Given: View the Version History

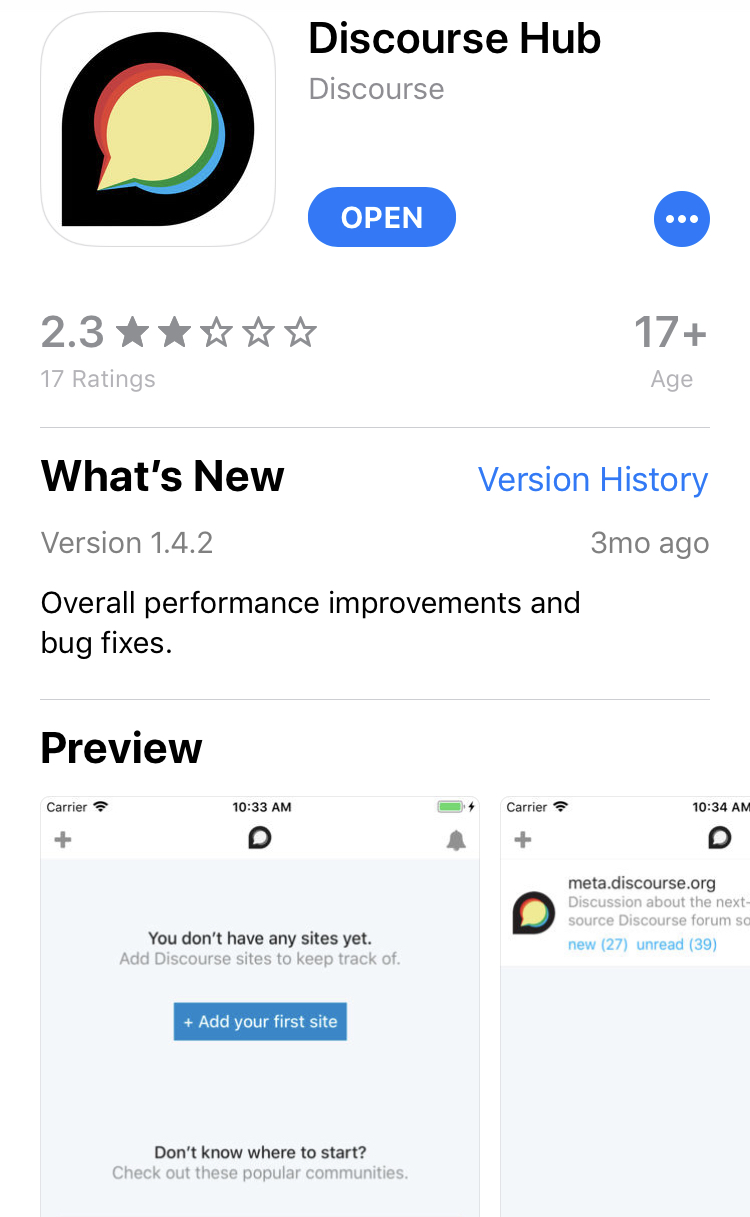Looking at the screenshot, I should (592, 480).
